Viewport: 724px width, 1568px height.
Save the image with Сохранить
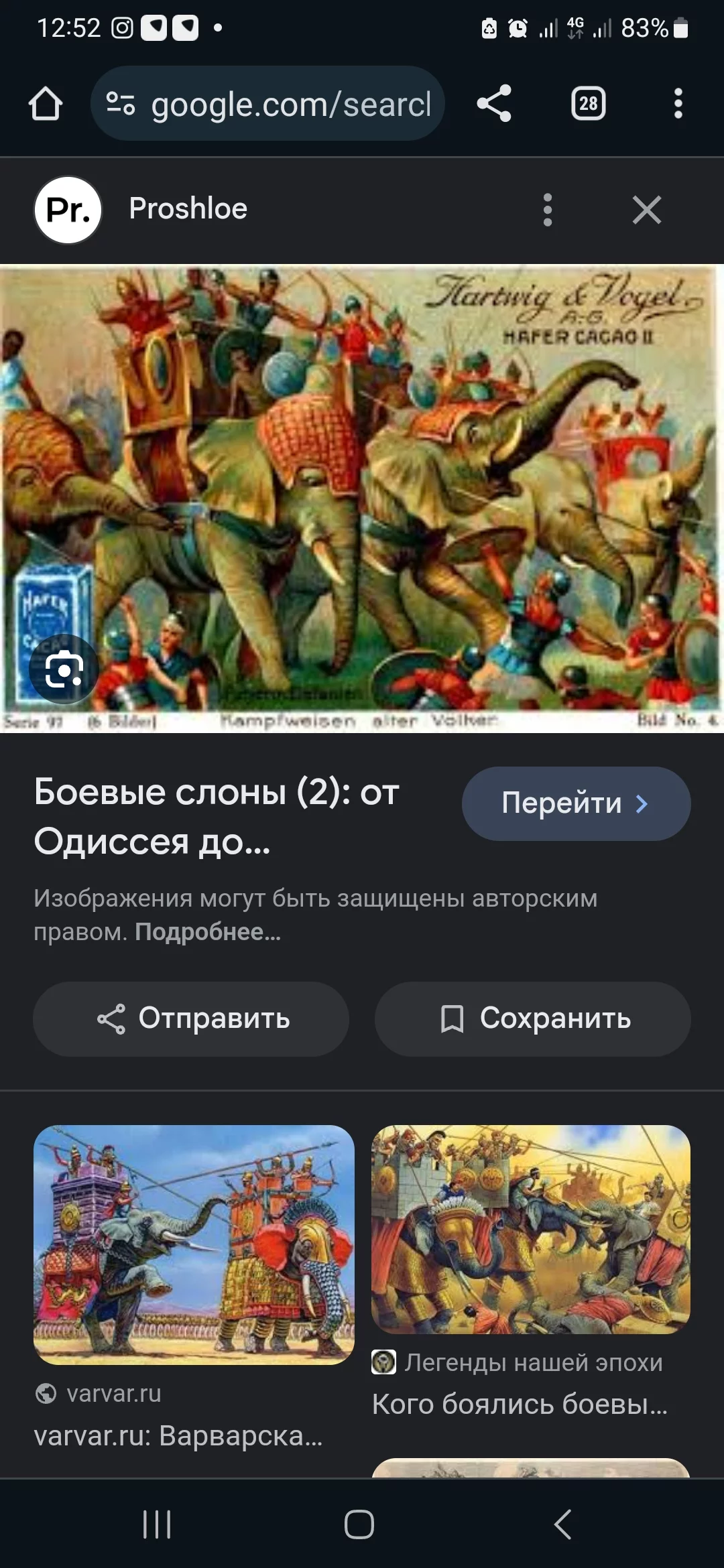[533, 1019]
